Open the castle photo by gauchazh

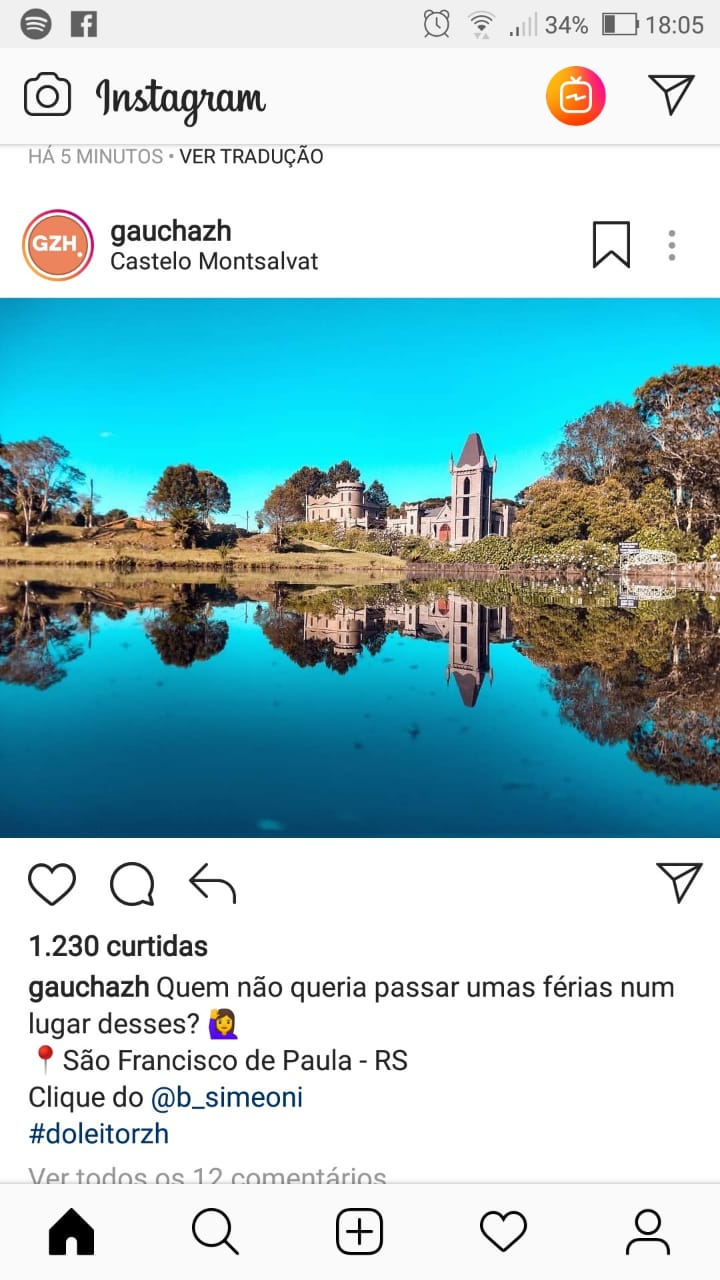point(360,567)
